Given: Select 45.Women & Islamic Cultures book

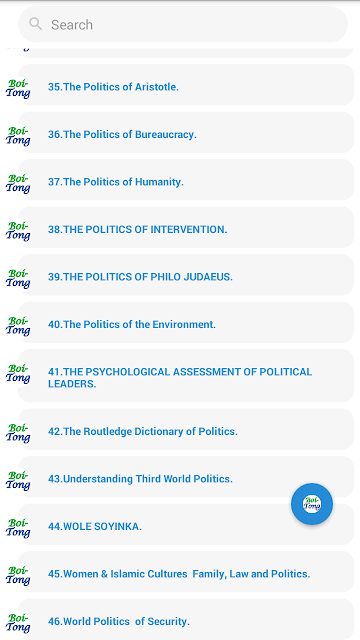Looking at the screenshot, I should (x=186, y=572).
